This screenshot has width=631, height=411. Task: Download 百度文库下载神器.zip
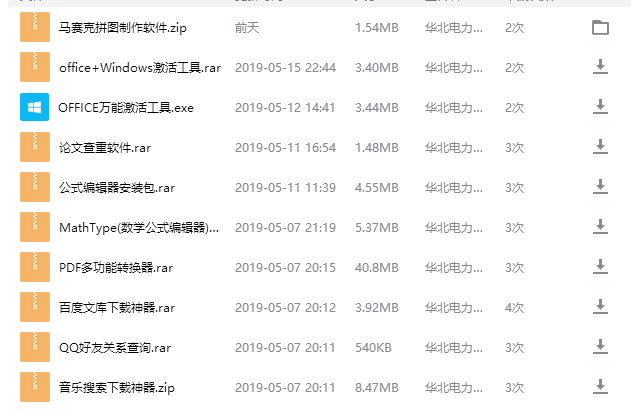coord(600,307)
